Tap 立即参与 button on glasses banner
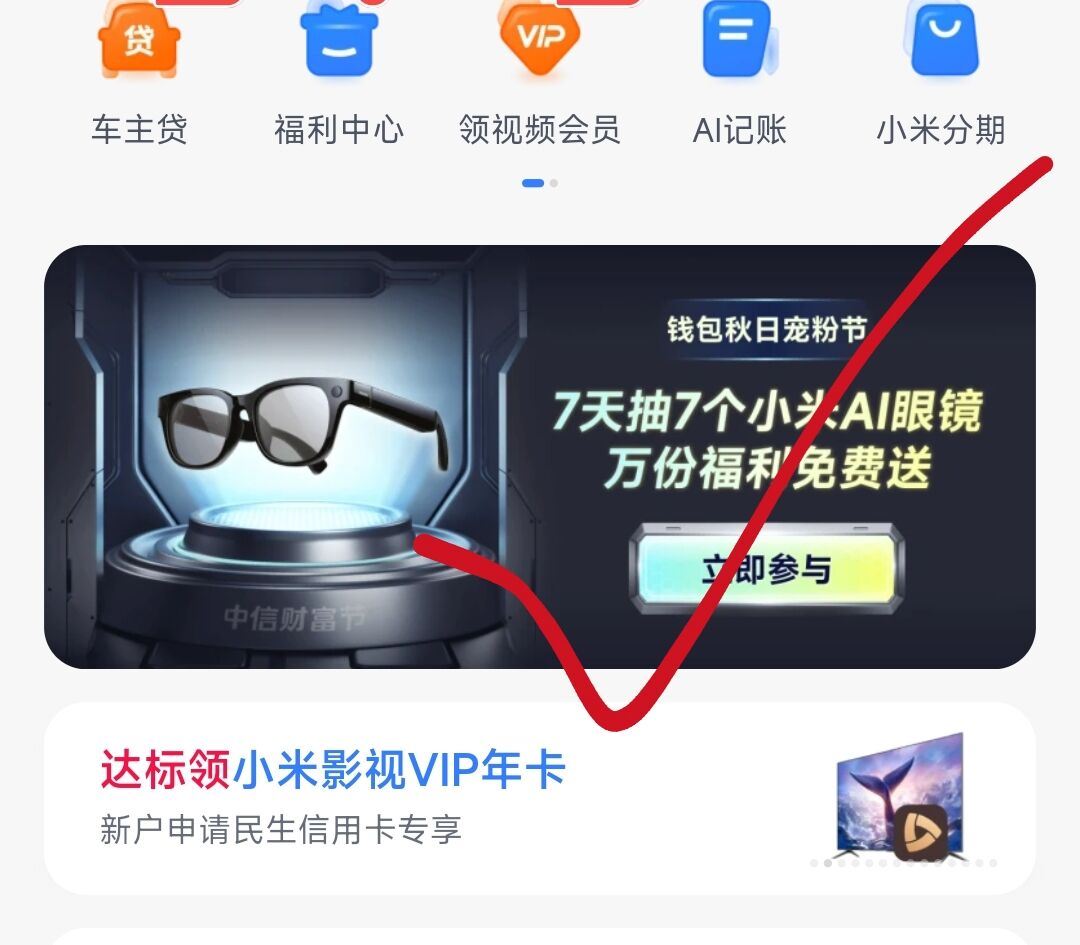Viewport: 1080px width, 945px height. [766, 570]
